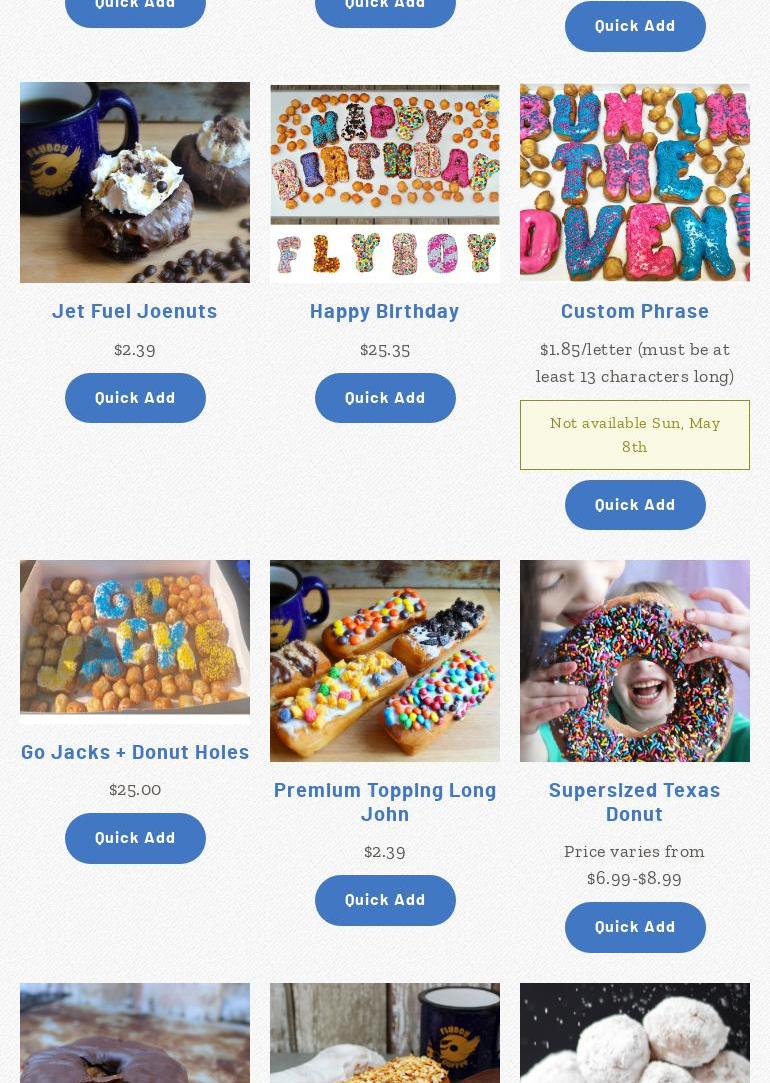View the Happy Birthday product image

click(x=385, y=182)
